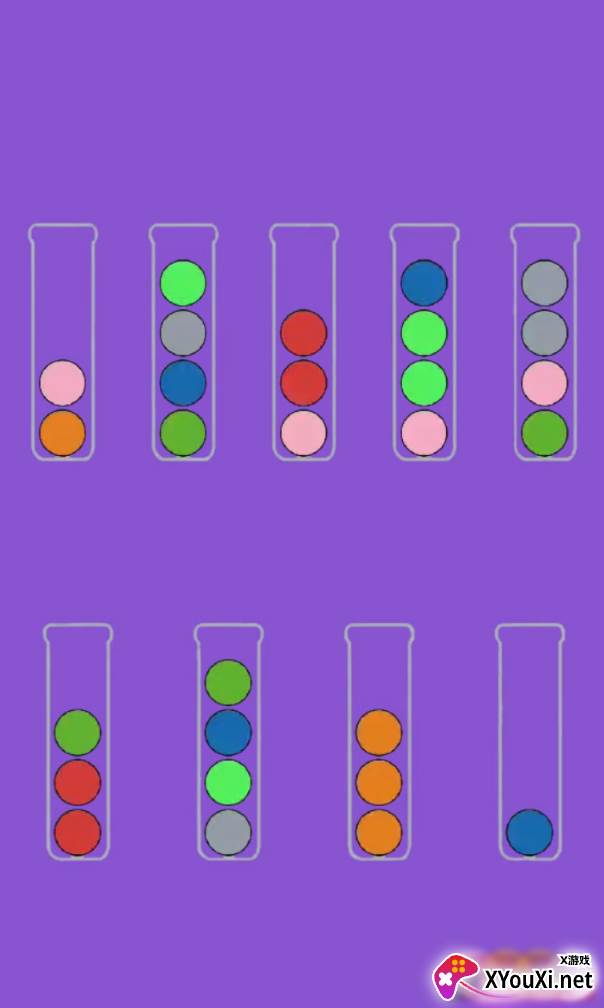
Task: Choose the tube topped with two gray balls
Action: point(545,345)
